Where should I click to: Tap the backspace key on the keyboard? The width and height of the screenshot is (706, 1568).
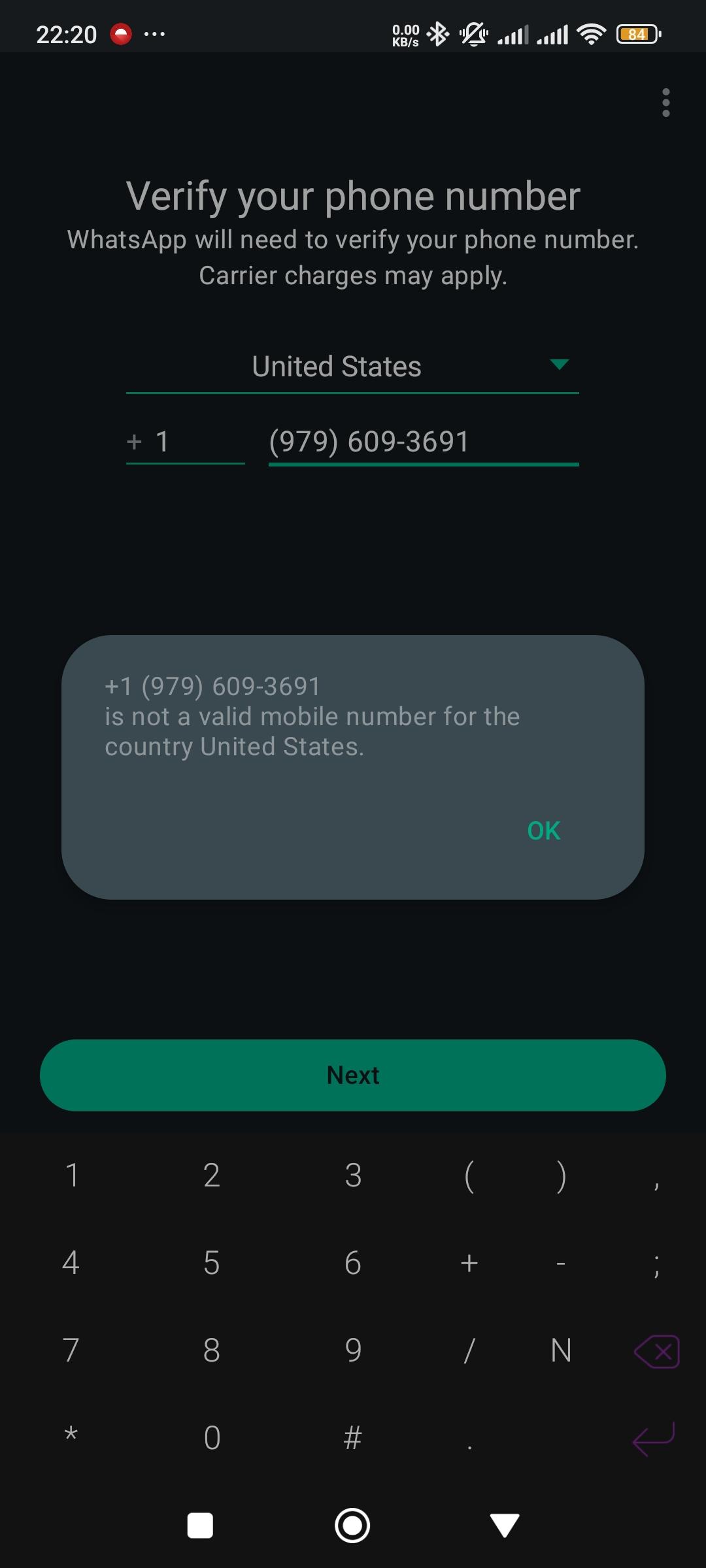(x=656, y=1351)
